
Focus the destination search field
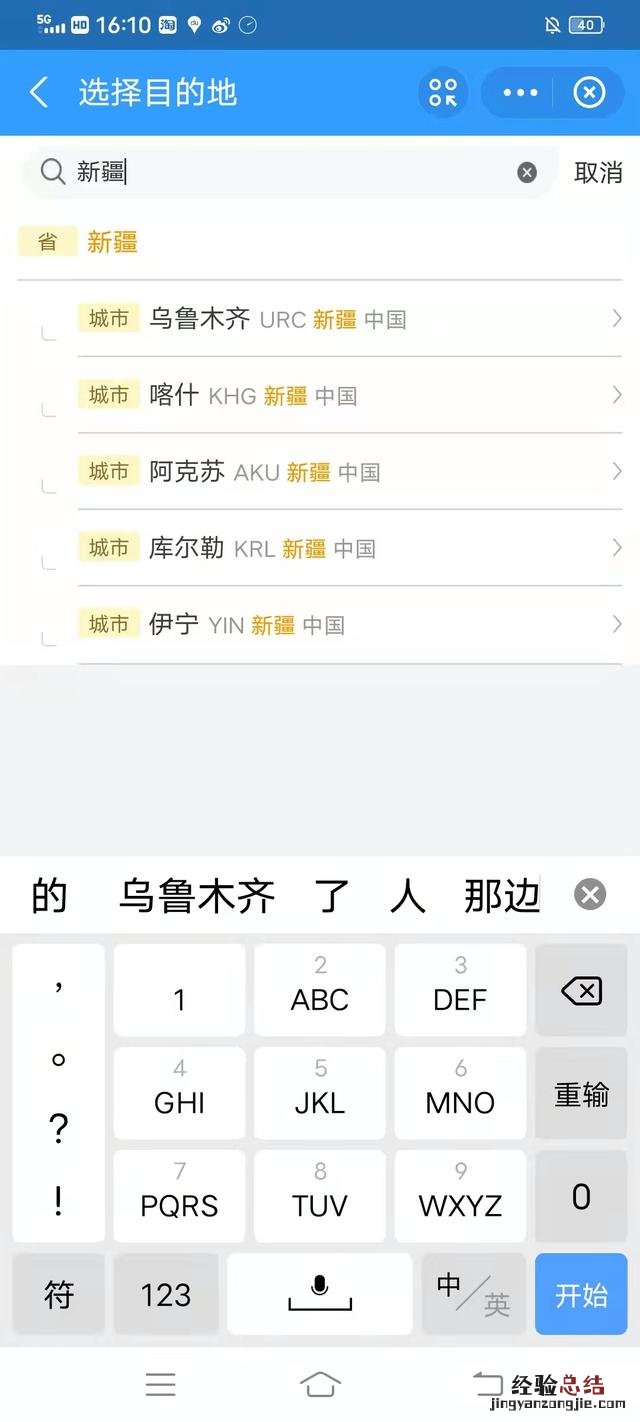point(300,173)
